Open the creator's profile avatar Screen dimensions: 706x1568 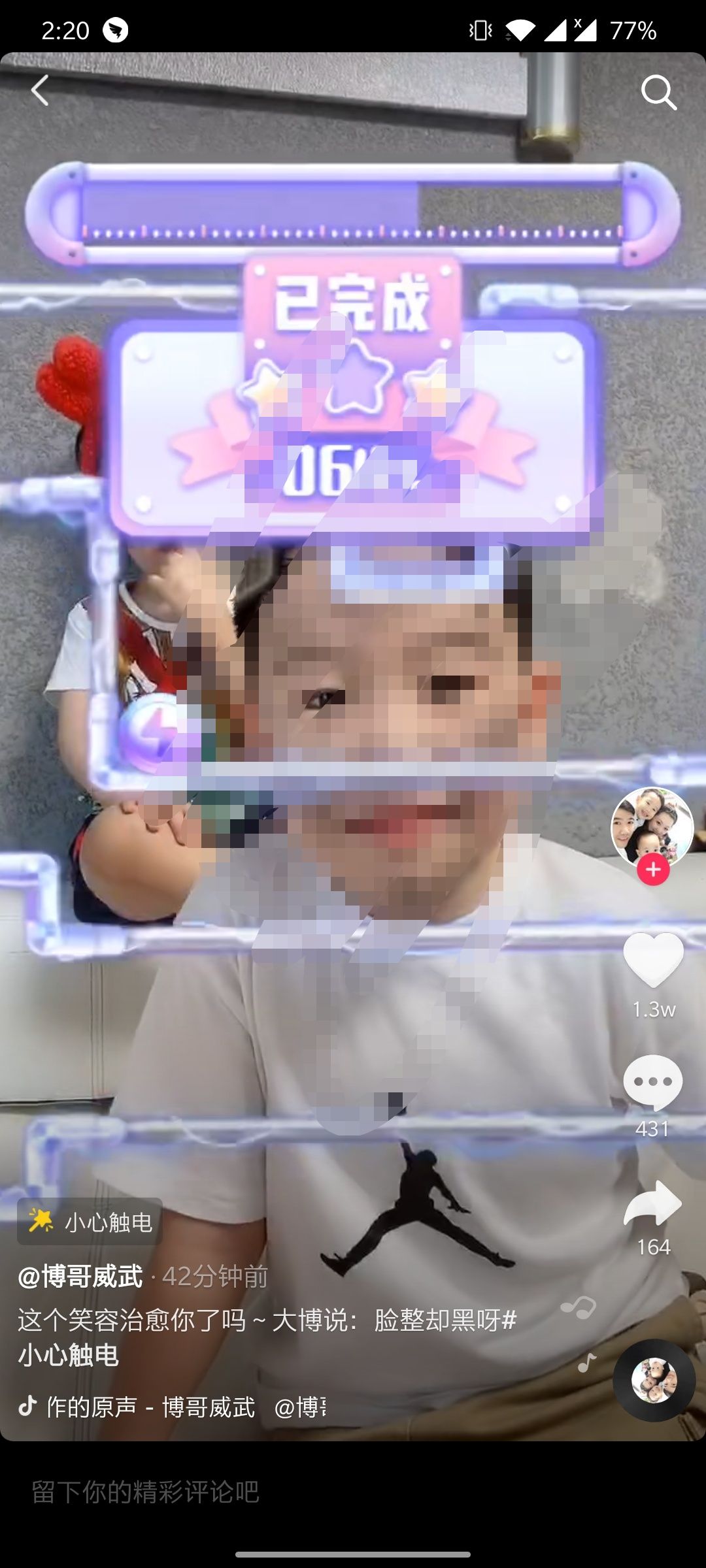point(652,826)
